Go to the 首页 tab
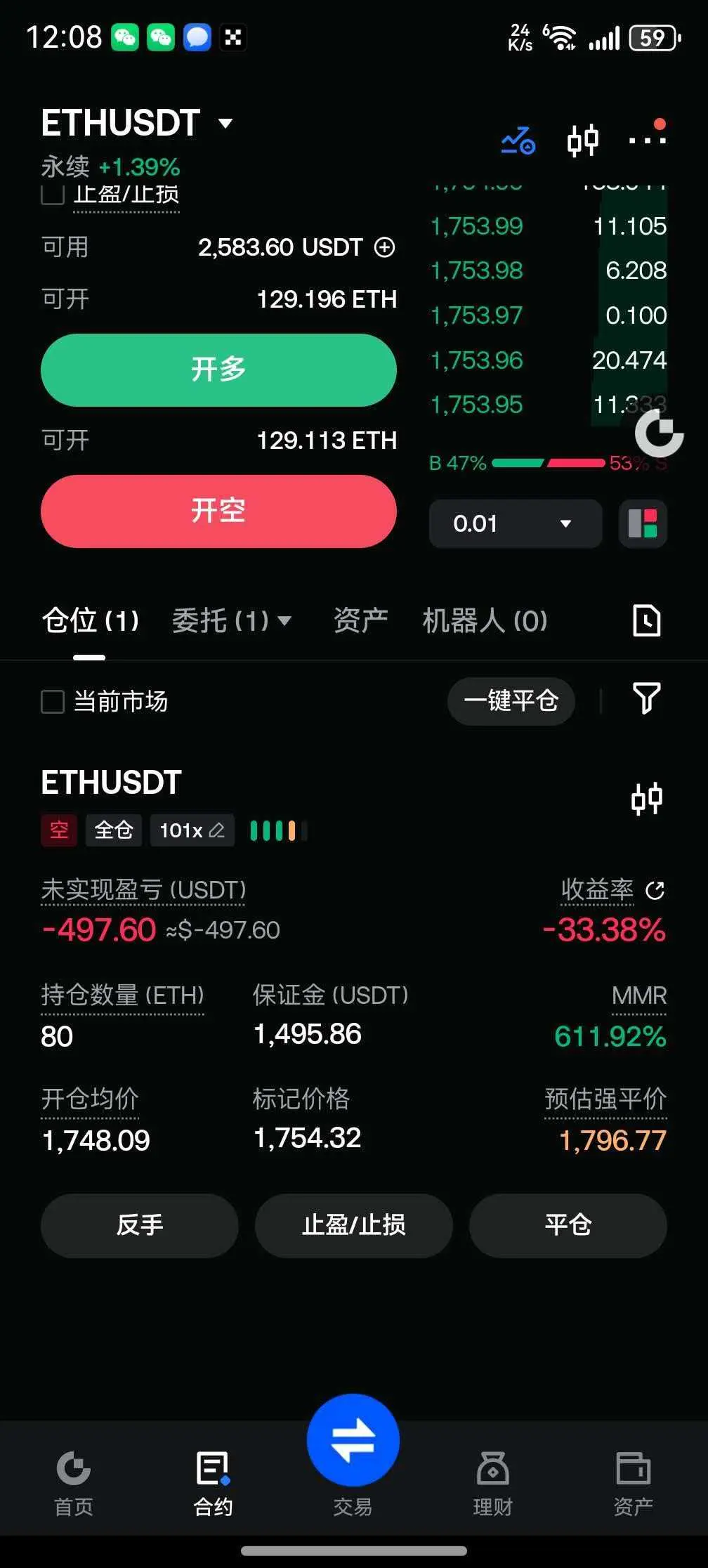Screen dimensions: 708x1568 point(74,1483)
